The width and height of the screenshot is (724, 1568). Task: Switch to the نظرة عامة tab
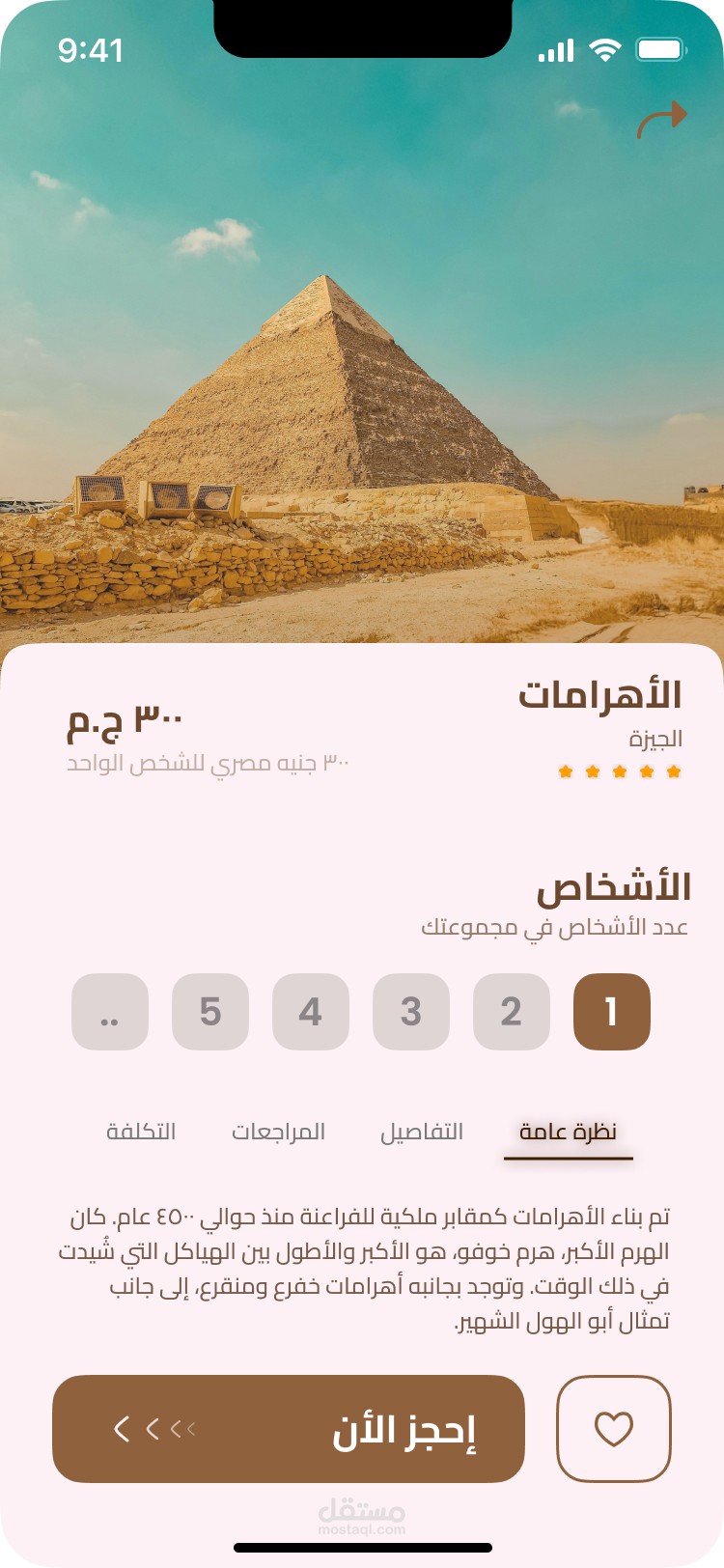point(568,1132)
